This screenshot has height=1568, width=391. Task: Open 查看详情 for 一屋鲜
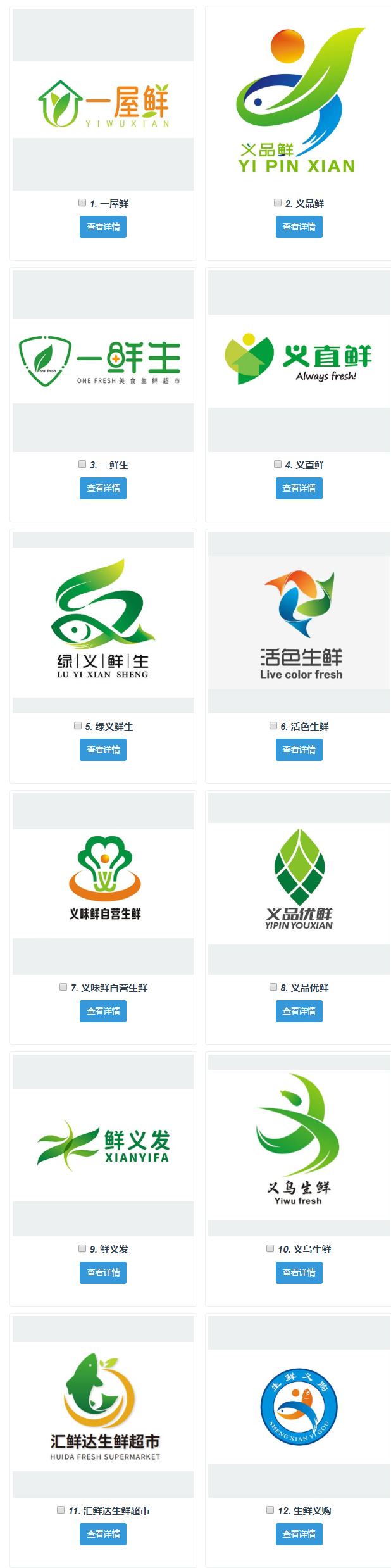103,227
